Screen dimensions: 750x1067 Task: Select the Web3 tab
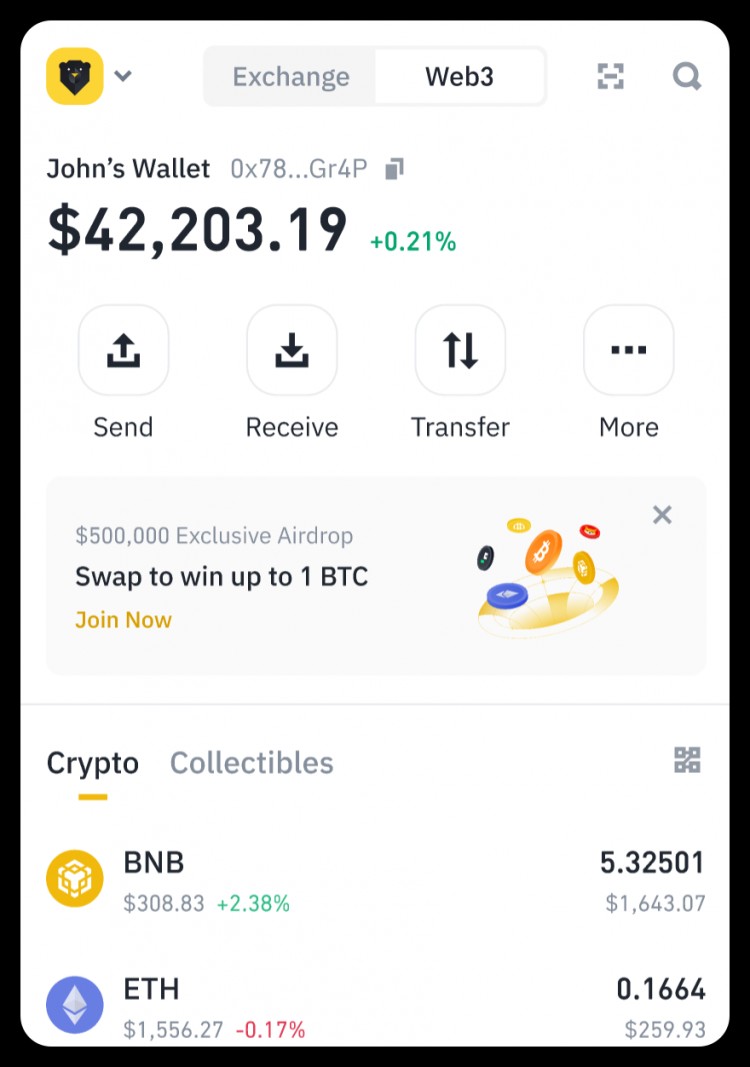[459, 77]
